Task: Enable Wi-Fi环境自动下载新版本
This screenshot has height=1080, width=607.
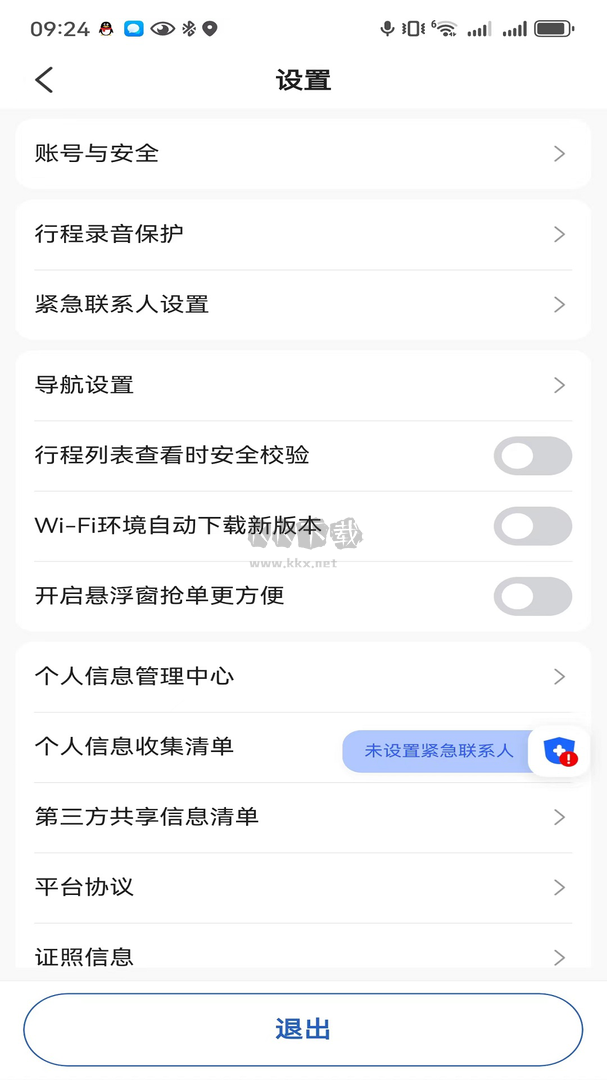Action: tap(532, 526)
